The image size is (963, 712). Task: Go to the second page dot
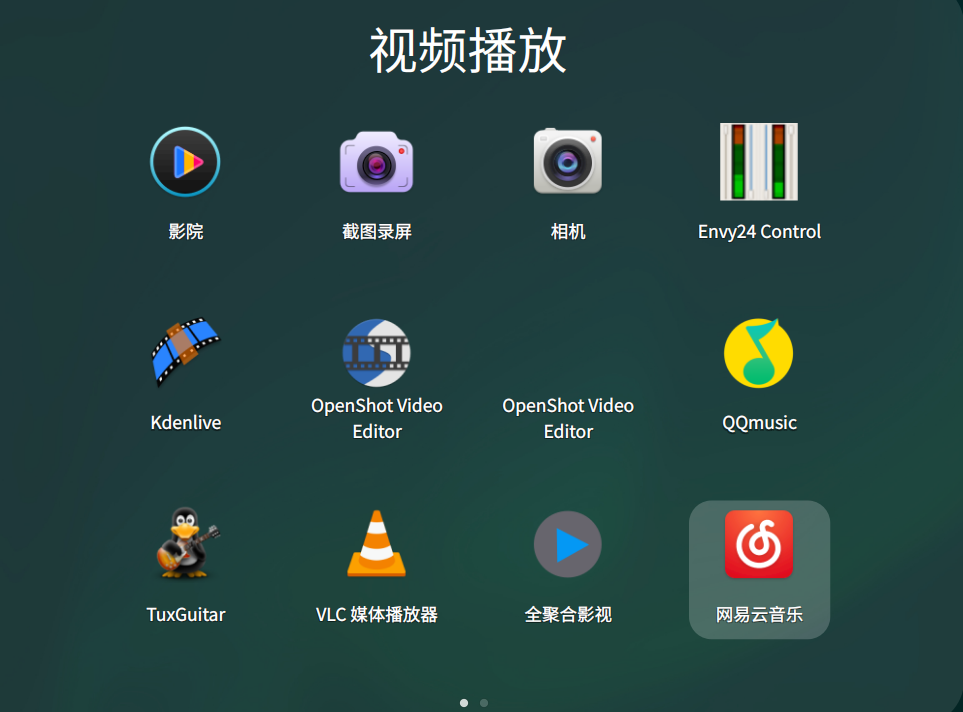[x=484, y=703]
